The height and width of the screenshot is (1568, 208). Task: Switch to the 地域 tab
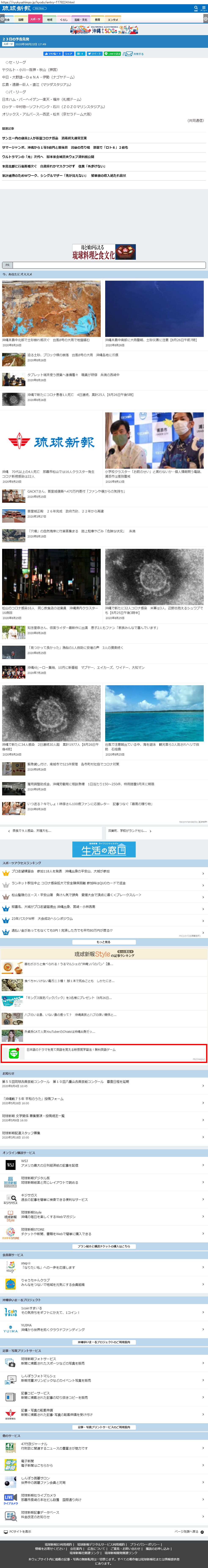(x=50, y=19)
